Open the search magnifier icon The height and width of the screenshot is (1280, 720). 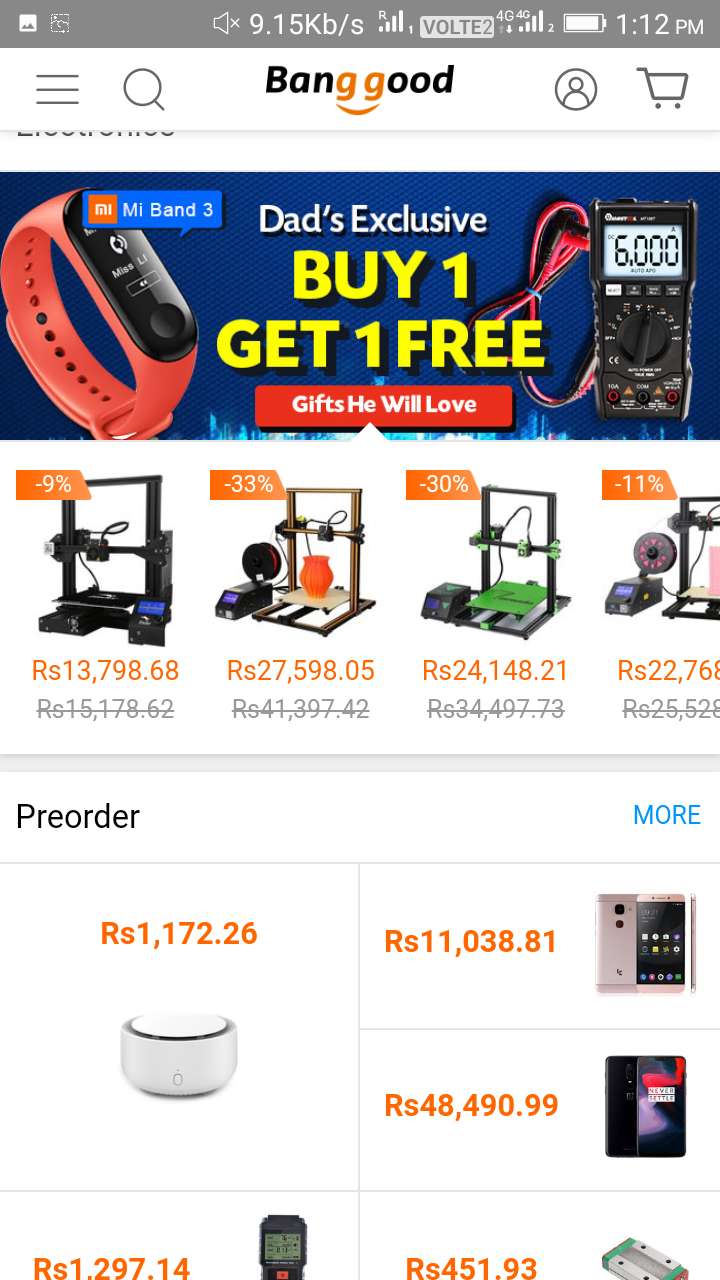pyautogui.click(x=144, y=89)
